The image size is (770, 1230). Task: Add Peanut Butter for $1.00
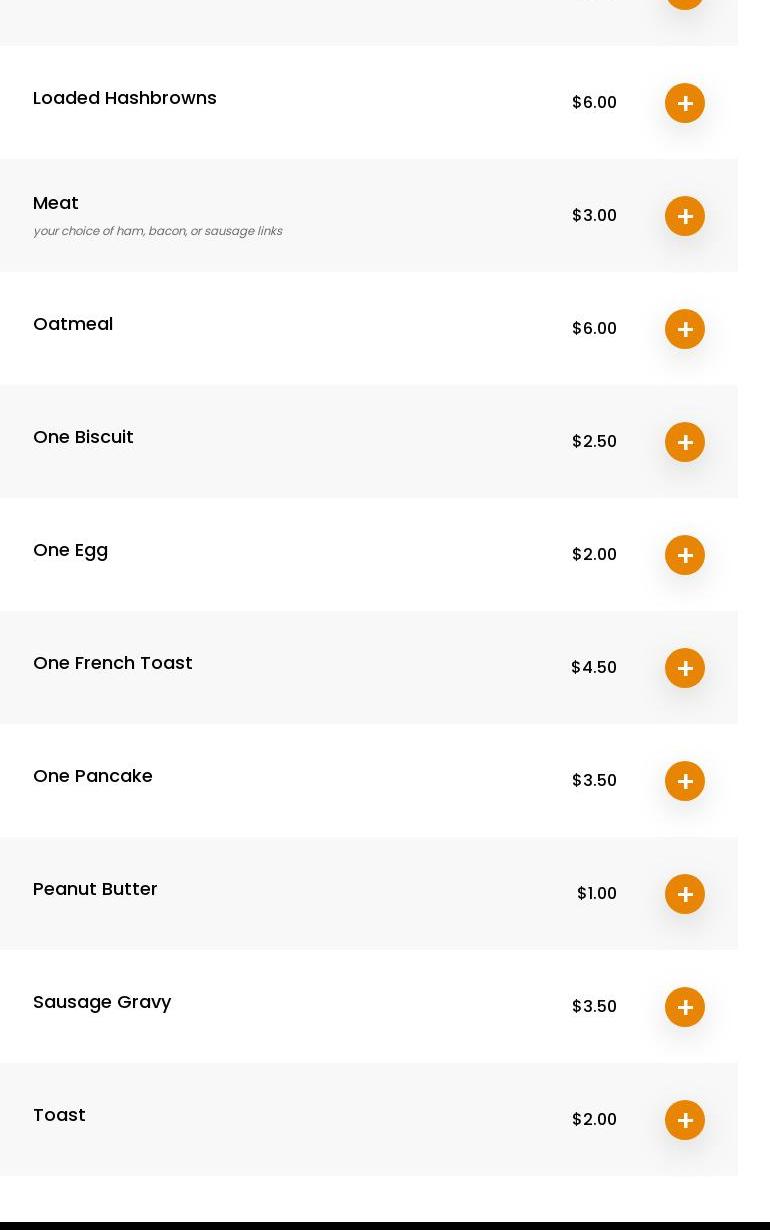click(685, 894)
